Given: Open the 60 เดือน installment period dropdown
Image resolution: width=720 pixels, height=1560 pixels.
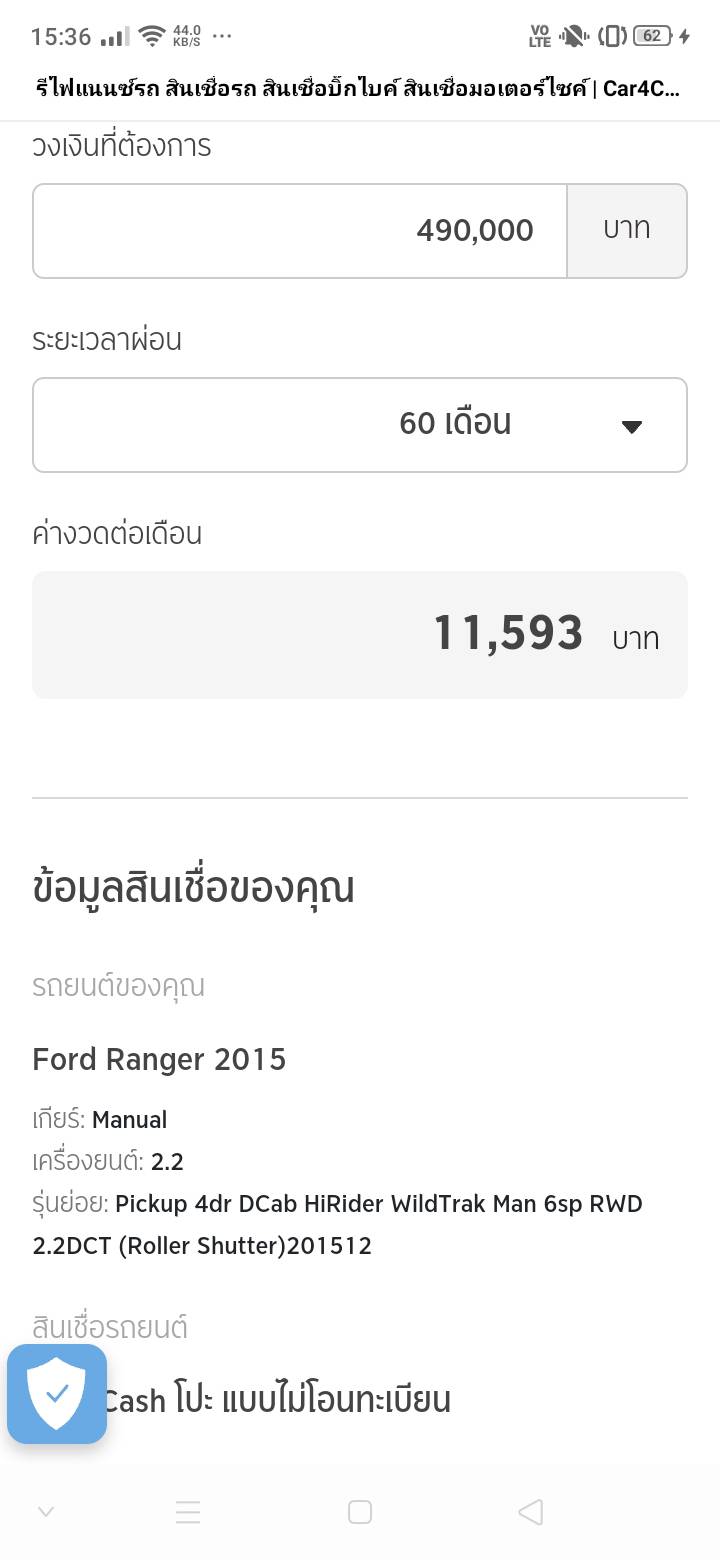Looking at the screenshot, I should tap(360, 425).
